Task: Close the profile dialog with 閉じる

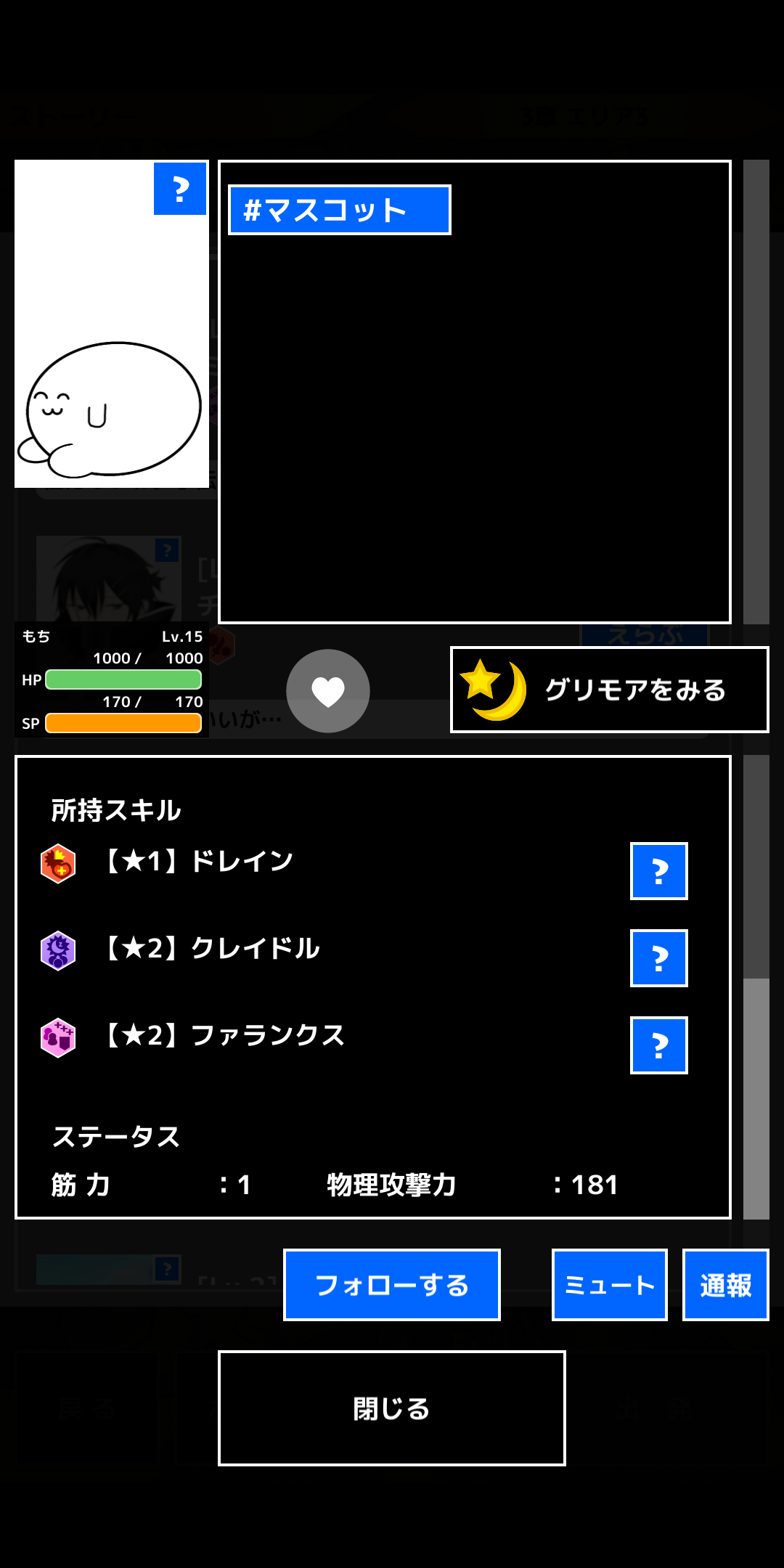Action: pyautogui.click(x=392, y=1408)
